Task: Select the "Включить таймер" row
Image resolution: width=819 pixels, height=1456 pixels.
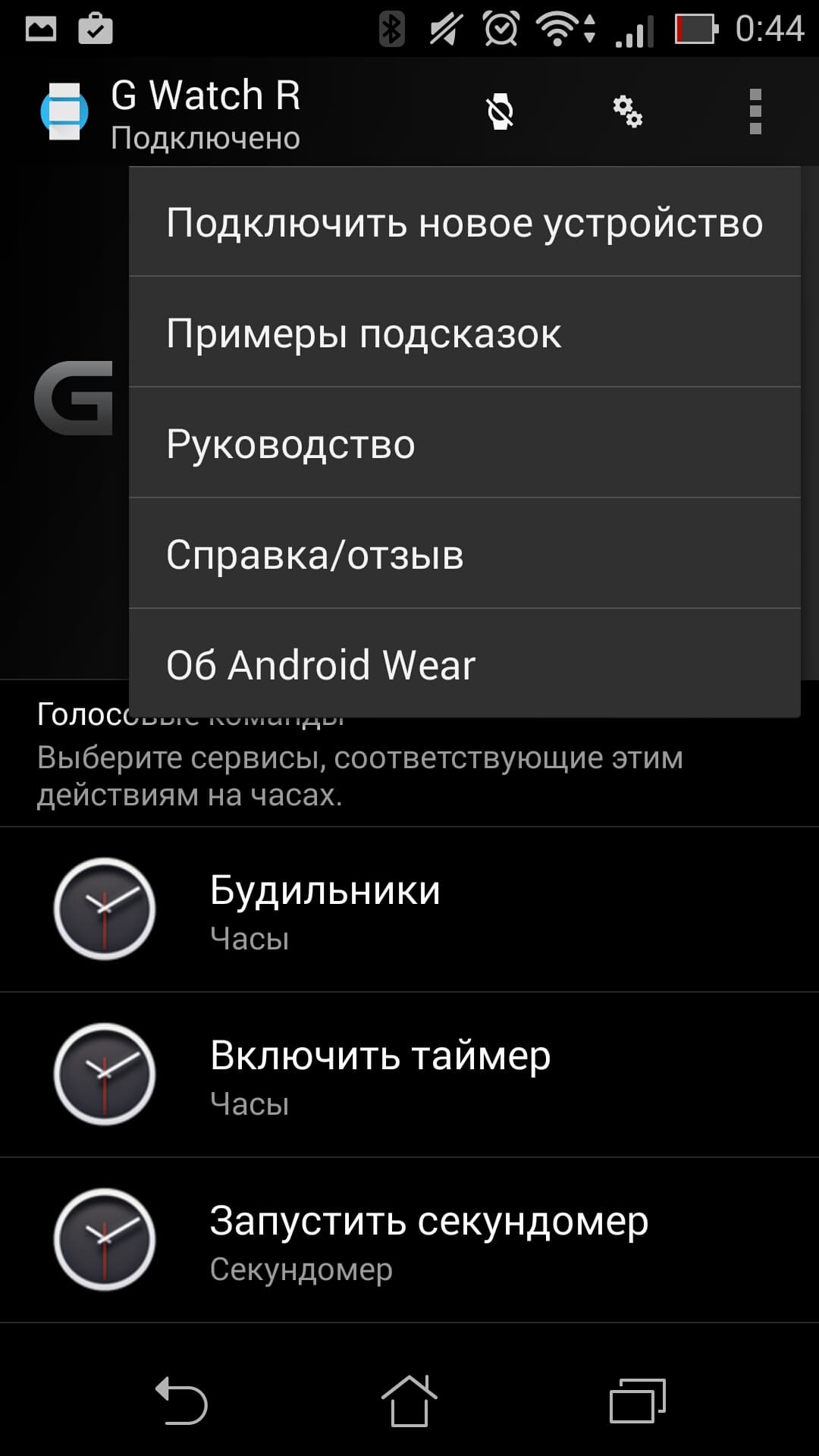Action: [x=409, y=1075]
